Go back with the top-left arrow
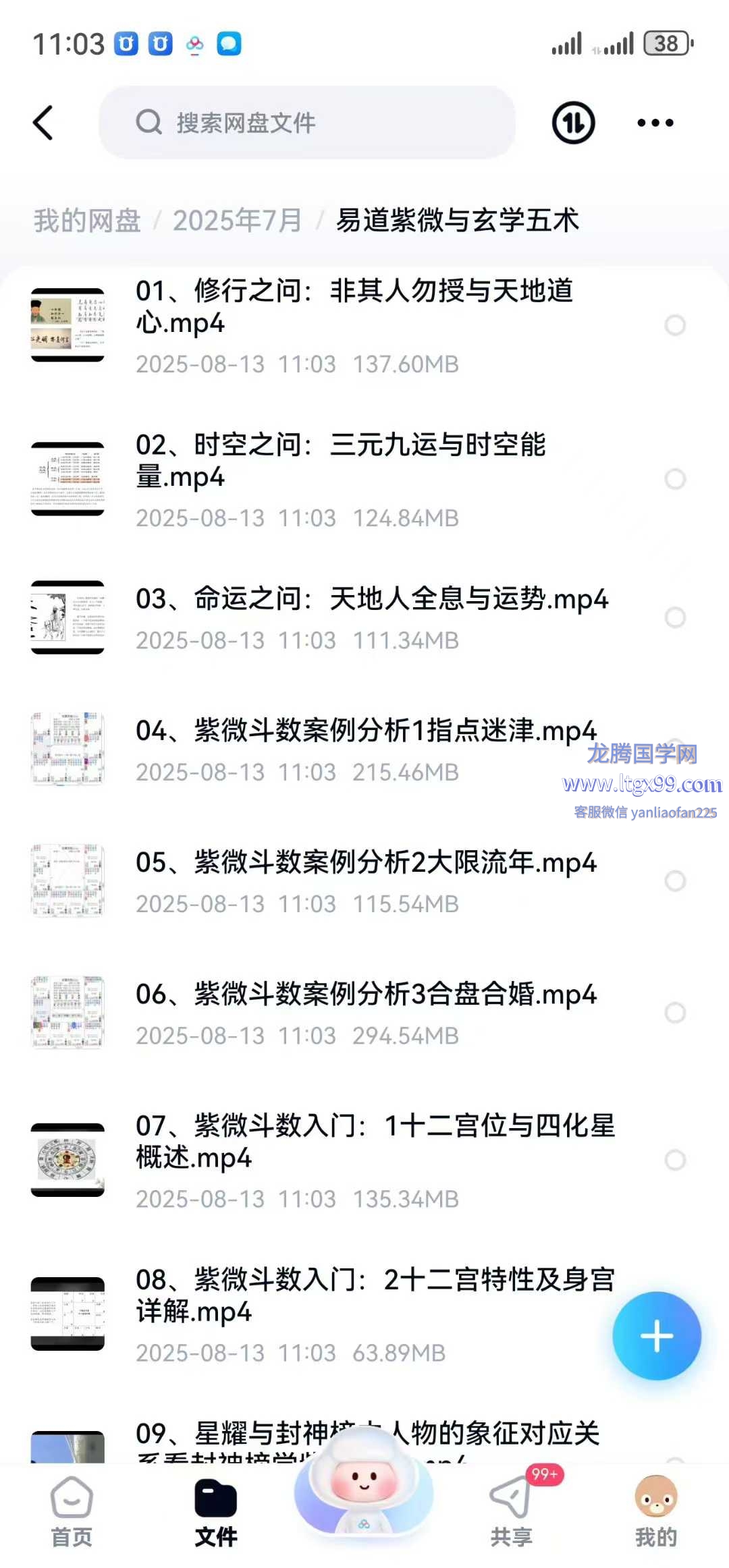The image size is (729, 1568). click(43, 123)
